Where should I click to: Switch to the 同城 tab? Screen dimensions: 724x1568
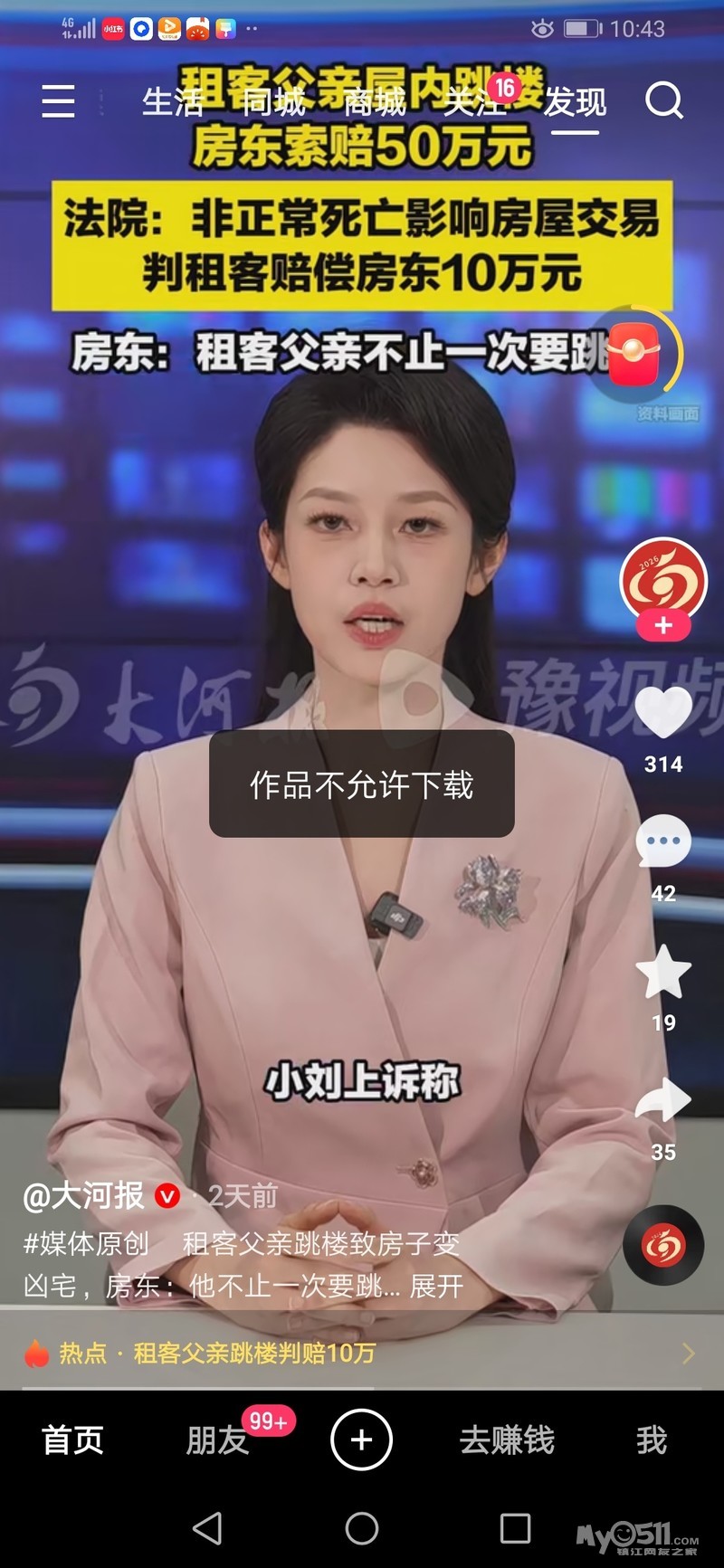[273, 102]
